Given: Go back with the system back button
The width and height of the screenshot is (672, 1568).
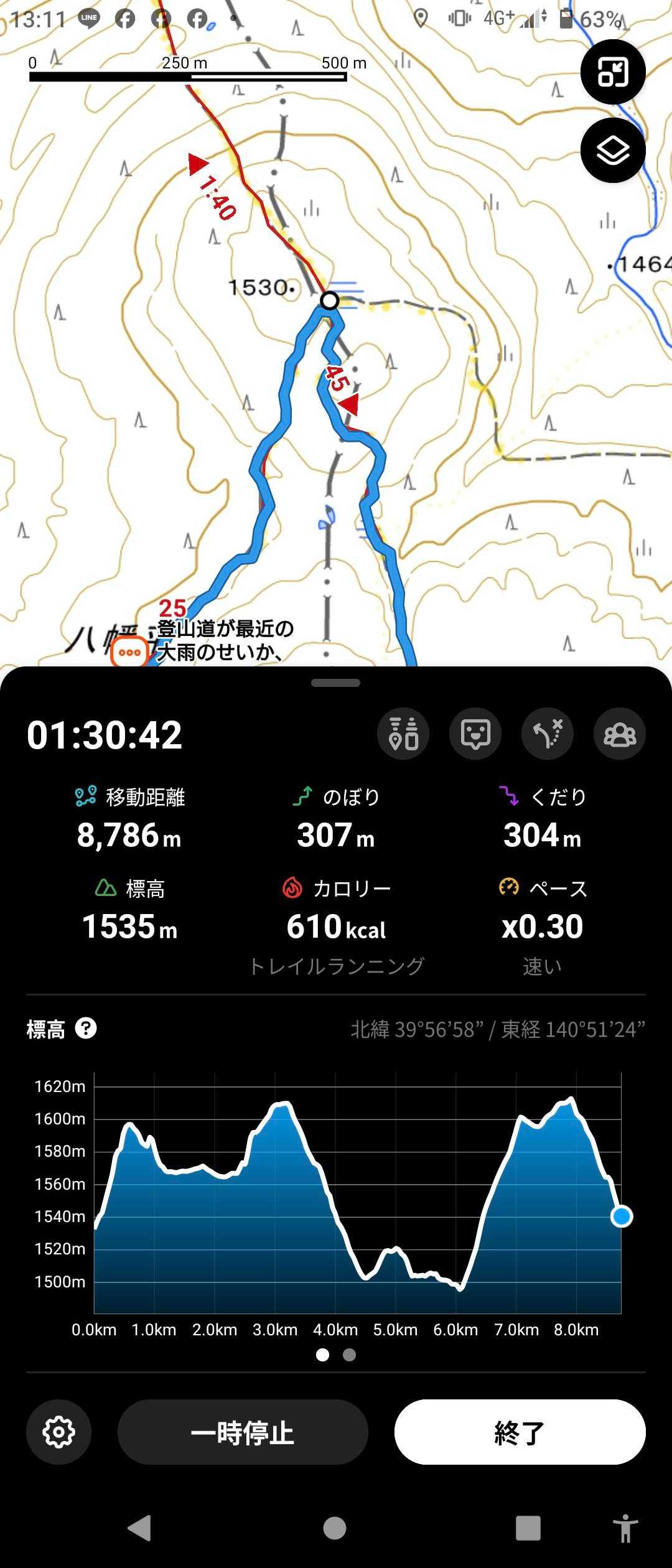Looking at the screenshot, I should [139, 1528].
